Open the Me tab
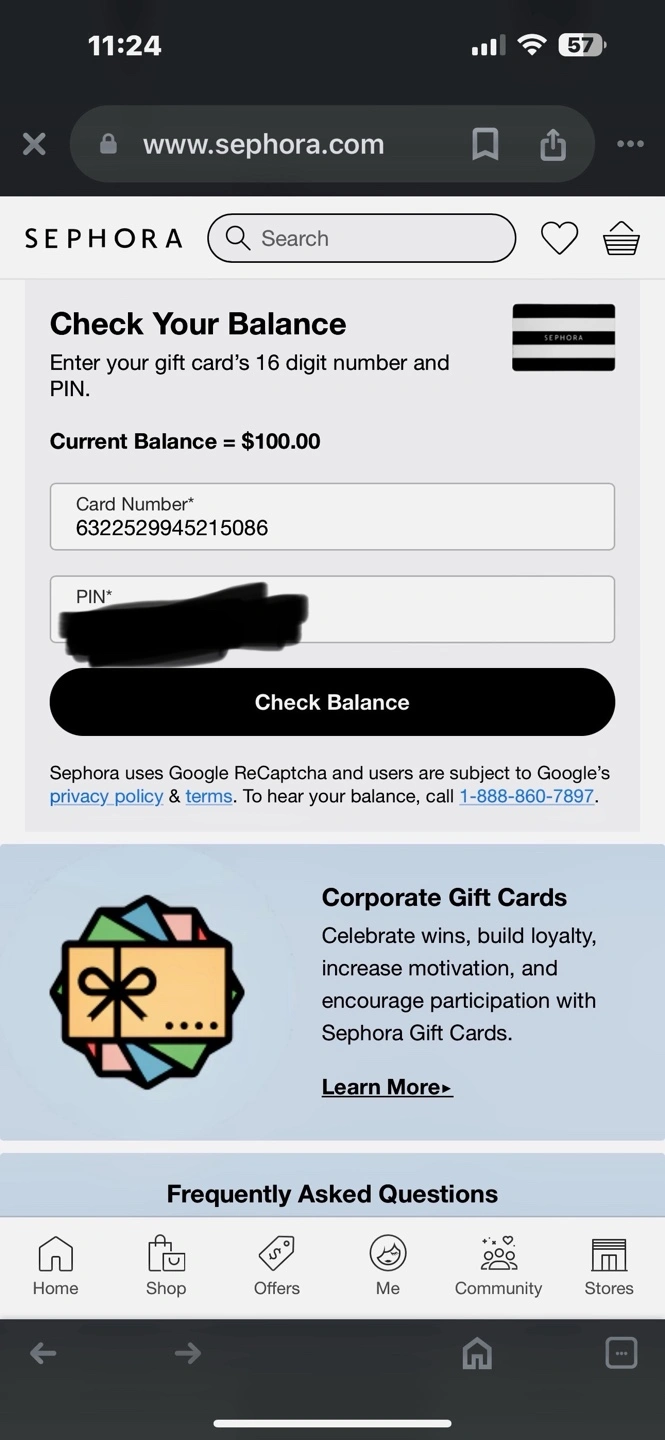 [x=388, y=1266]
